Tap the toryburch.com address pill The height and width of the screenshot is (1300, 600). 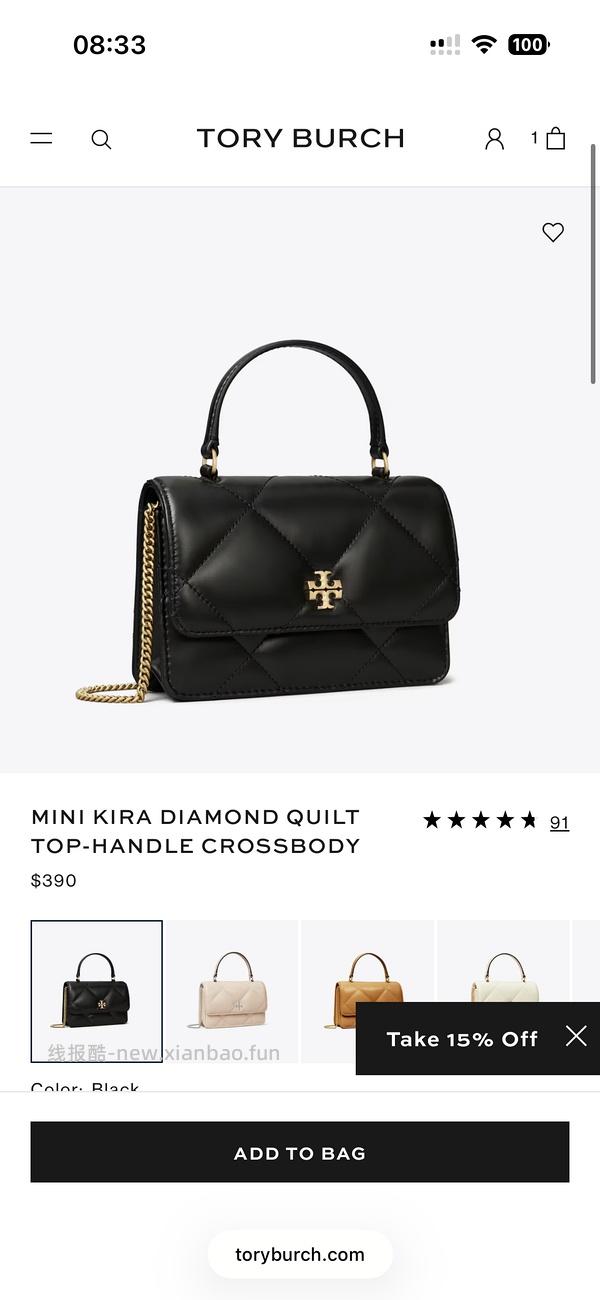(300, 1254)
